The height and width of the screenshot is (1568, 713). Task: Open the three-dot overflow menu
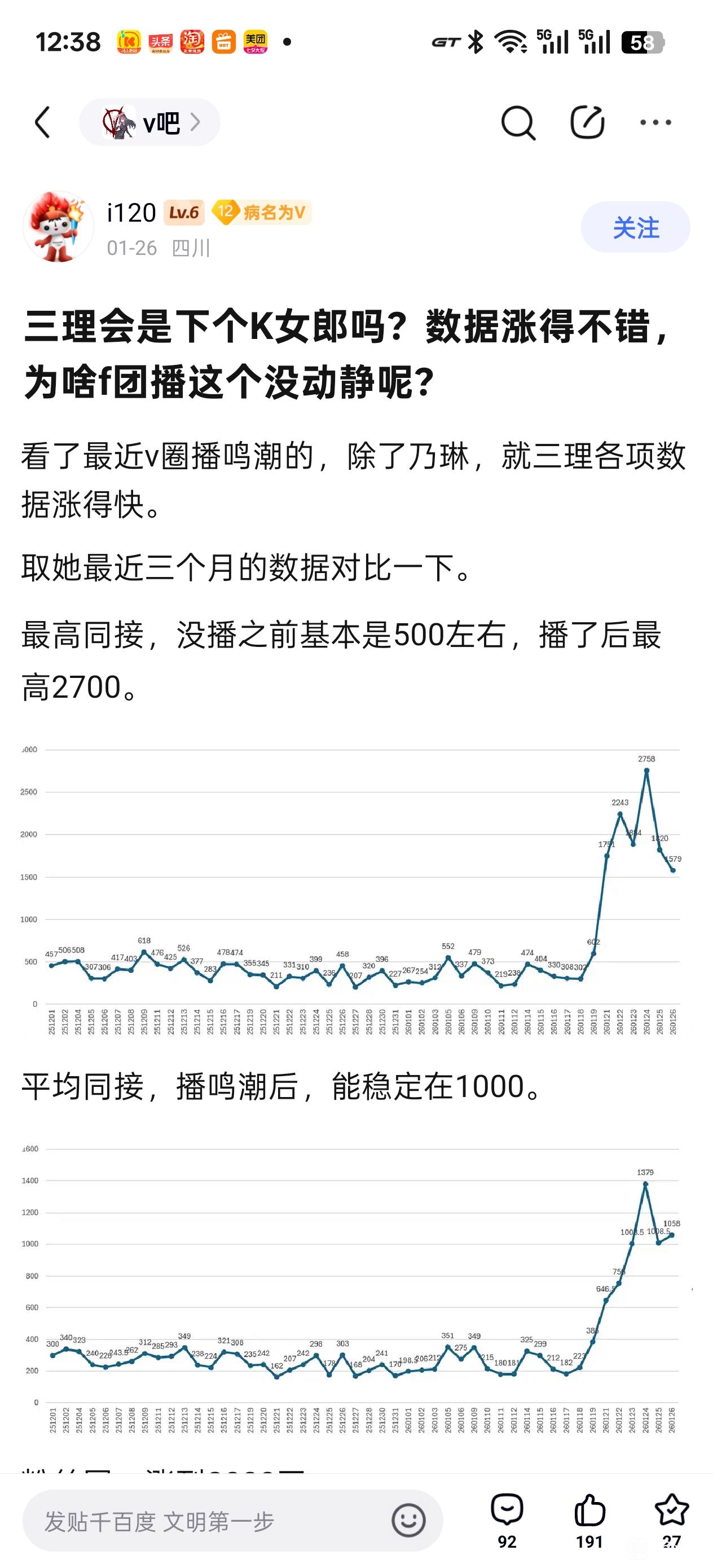pos(655,122)
